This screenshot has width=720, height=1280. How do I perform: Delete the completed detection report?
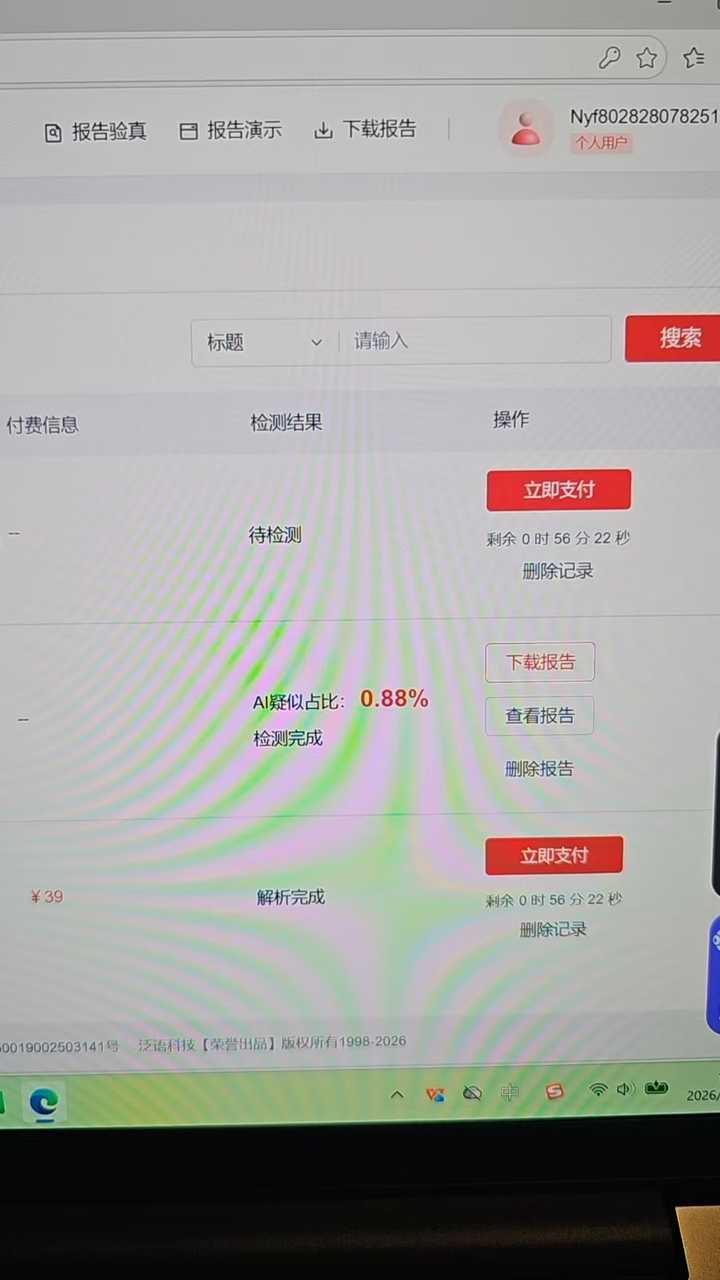click(x=539, y=769)
